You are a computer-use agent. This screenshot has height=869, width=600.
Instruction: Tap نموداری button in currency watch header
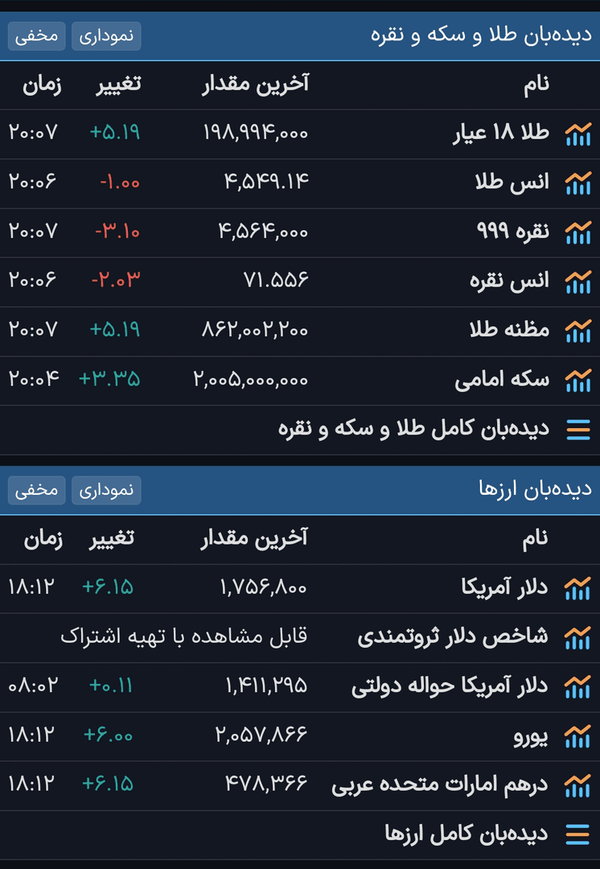[x=106, y=490]
